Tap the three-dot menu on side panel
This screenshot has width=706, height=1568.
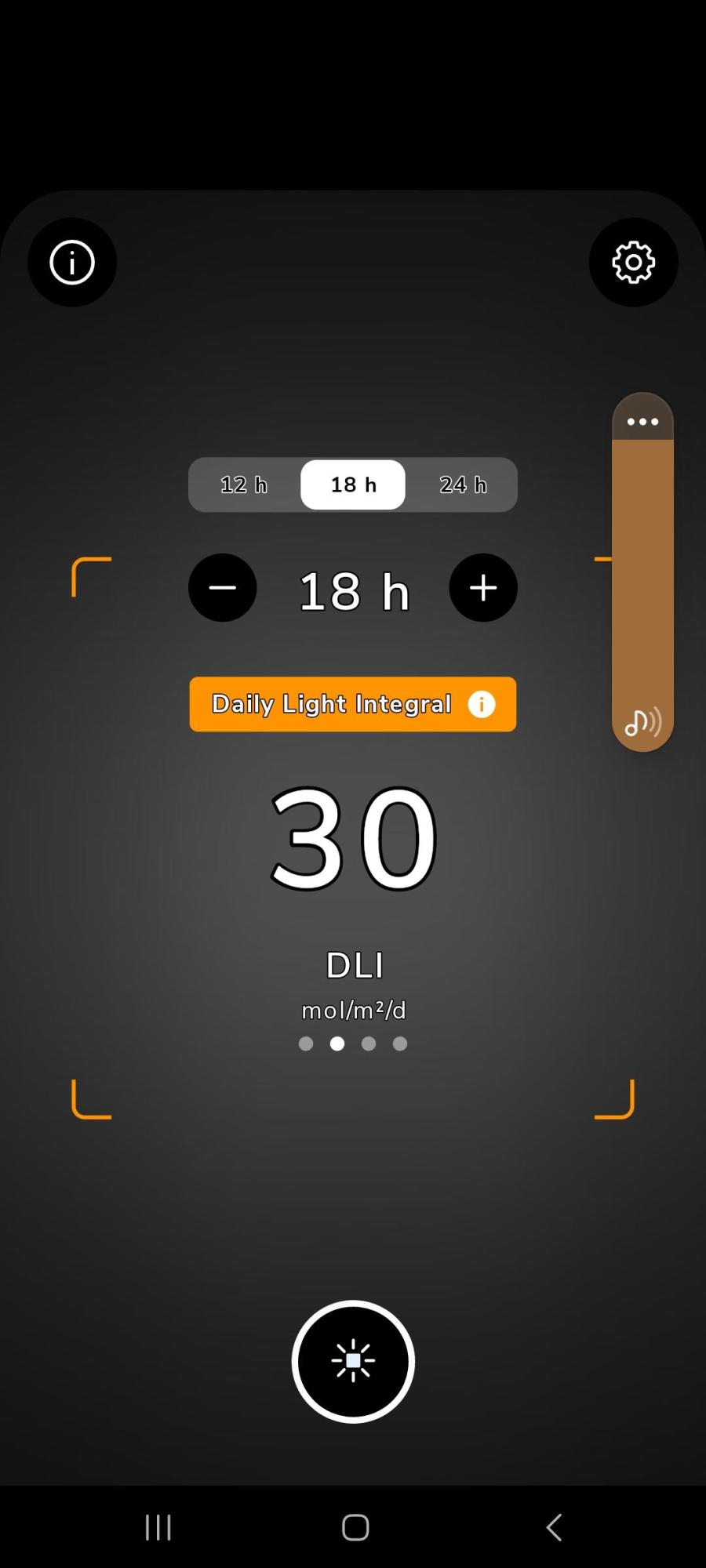click(642, 422)
